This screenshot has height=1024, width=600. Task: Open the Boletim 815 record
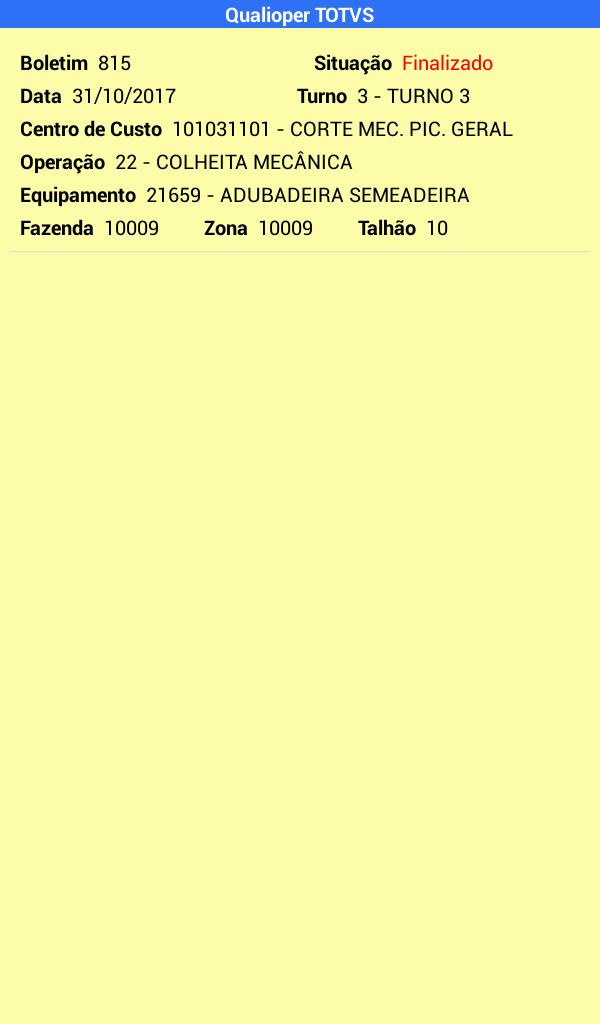coord(300,145)
